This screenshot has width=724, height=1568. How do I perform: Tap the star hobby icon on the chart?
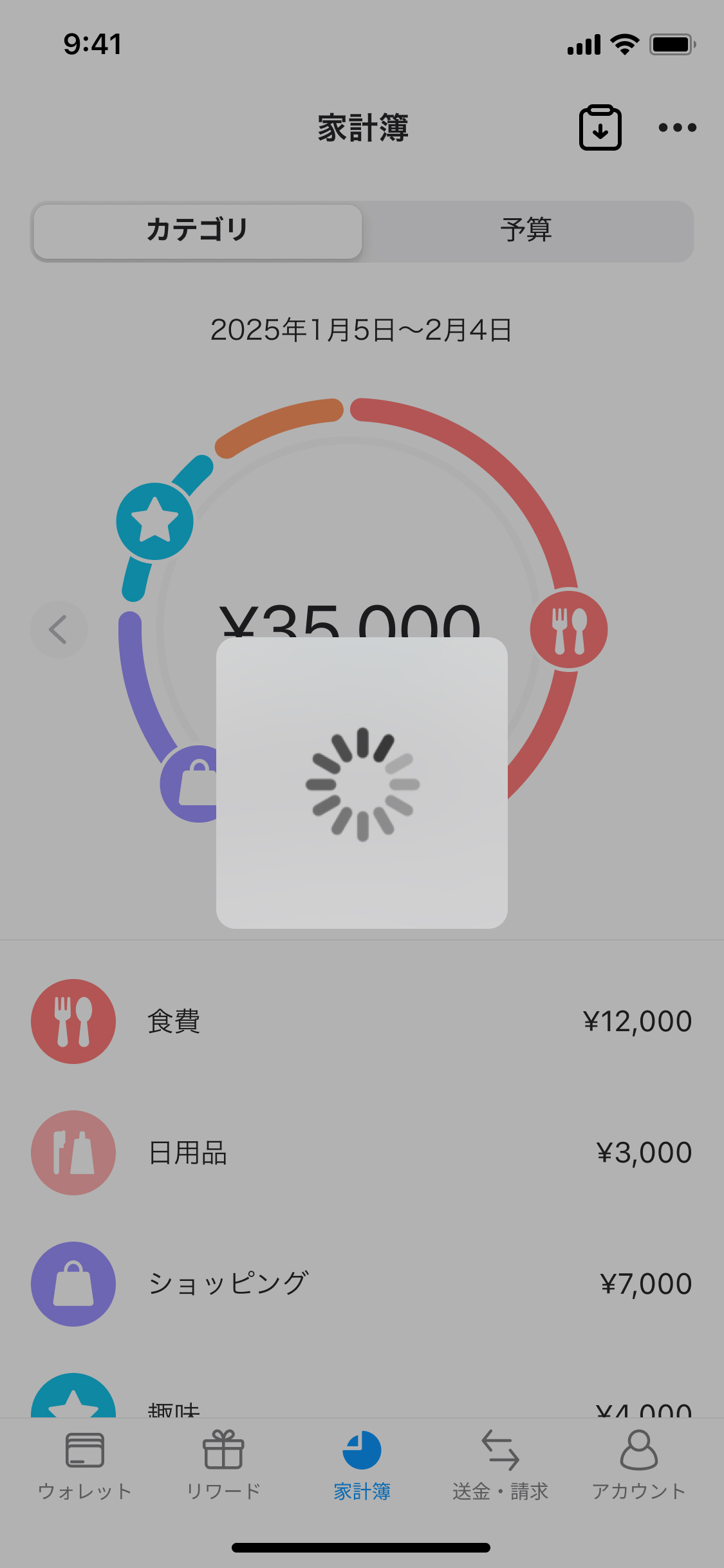point(154,521)
